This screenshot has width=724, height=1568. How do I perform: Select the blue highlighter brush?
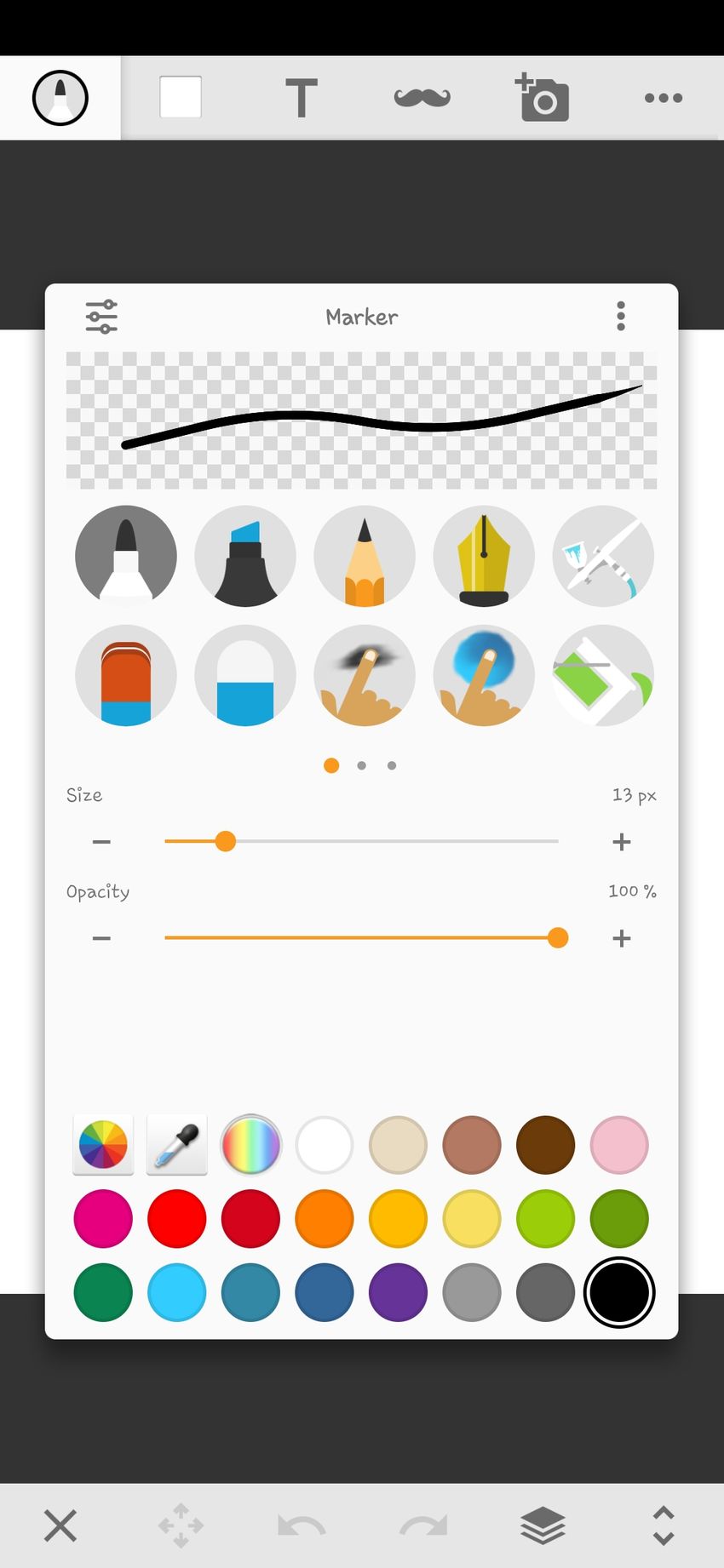[245, 557]
